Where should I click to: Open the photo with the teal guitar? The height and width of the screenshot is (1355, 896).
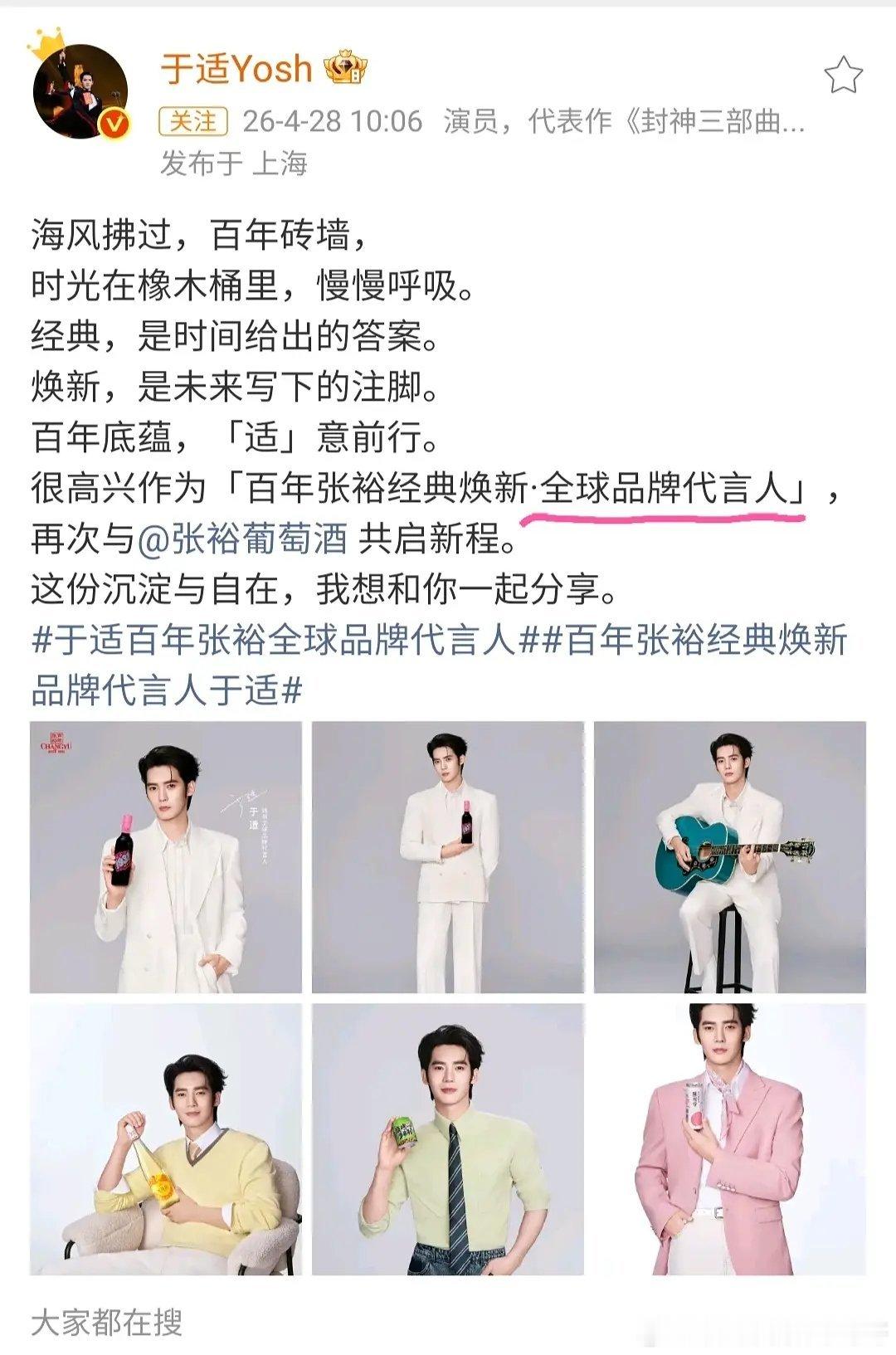point(730,859)
